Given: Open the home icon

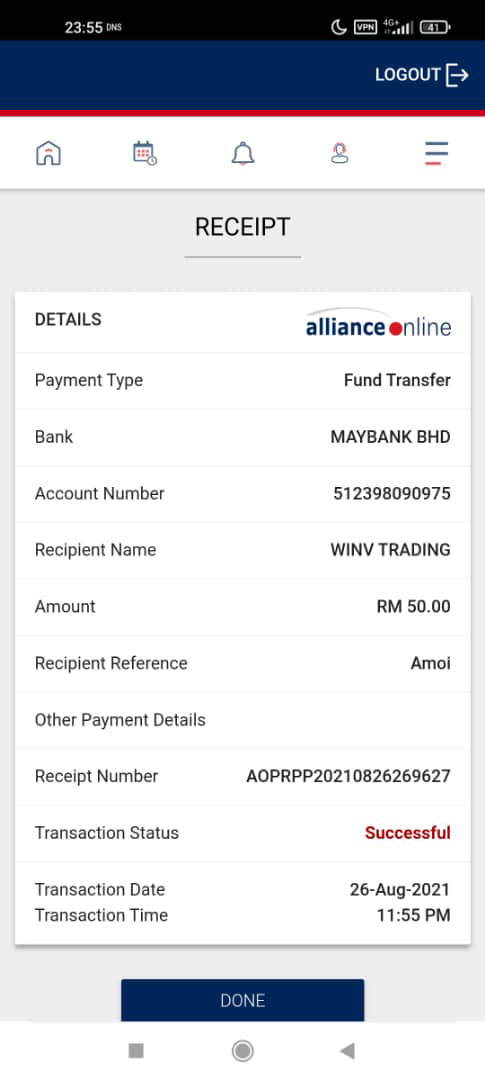Looking at the screenshot, I should [48, 153].
